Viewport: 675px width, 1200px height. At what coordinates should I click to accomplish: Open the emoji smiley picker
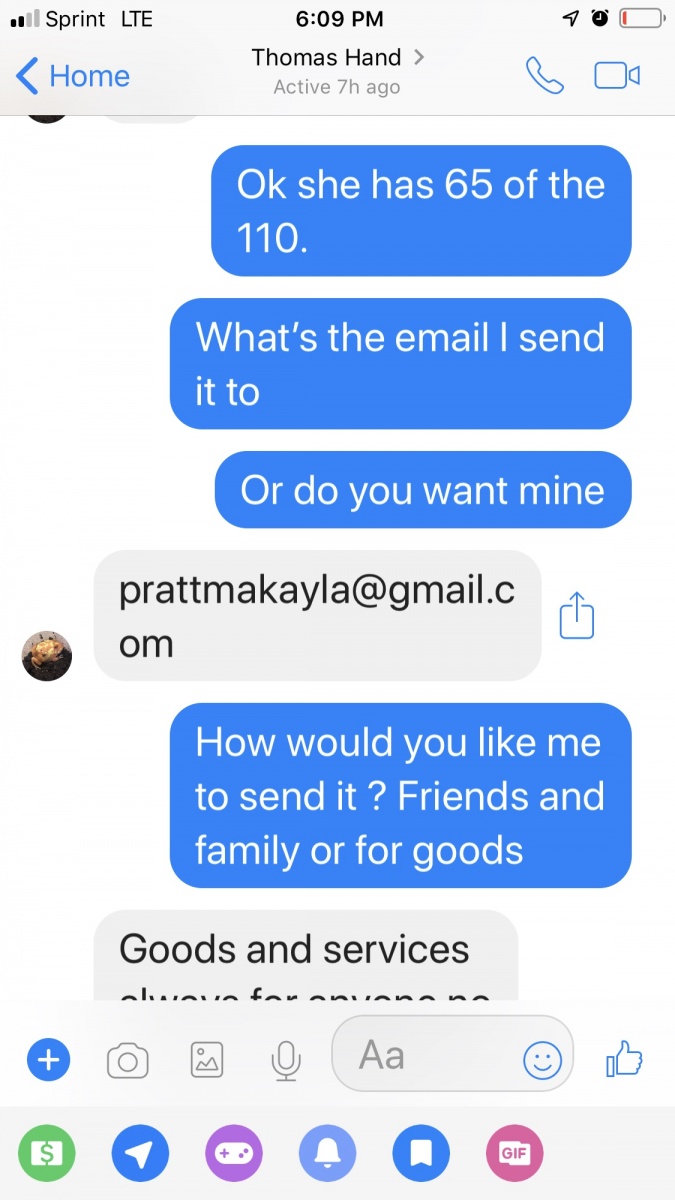543,1060
